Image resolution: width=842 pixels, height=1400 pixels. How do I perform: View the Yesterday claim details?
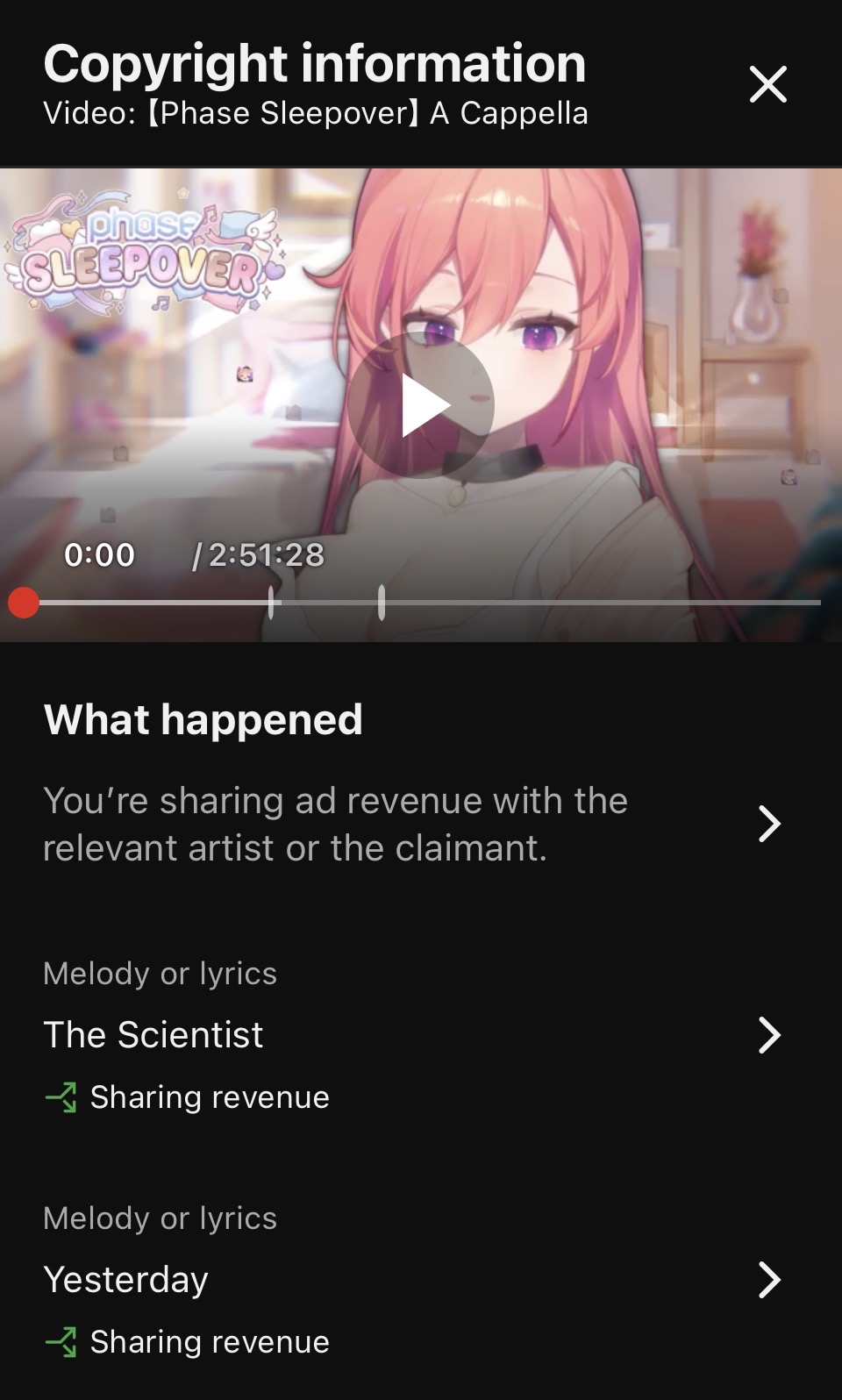(412, 1280)
